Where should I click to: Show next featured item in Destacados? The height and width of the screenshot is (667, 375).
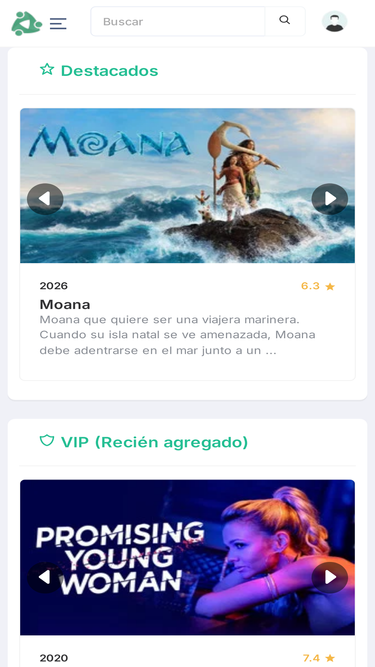[x=330, y=199]
